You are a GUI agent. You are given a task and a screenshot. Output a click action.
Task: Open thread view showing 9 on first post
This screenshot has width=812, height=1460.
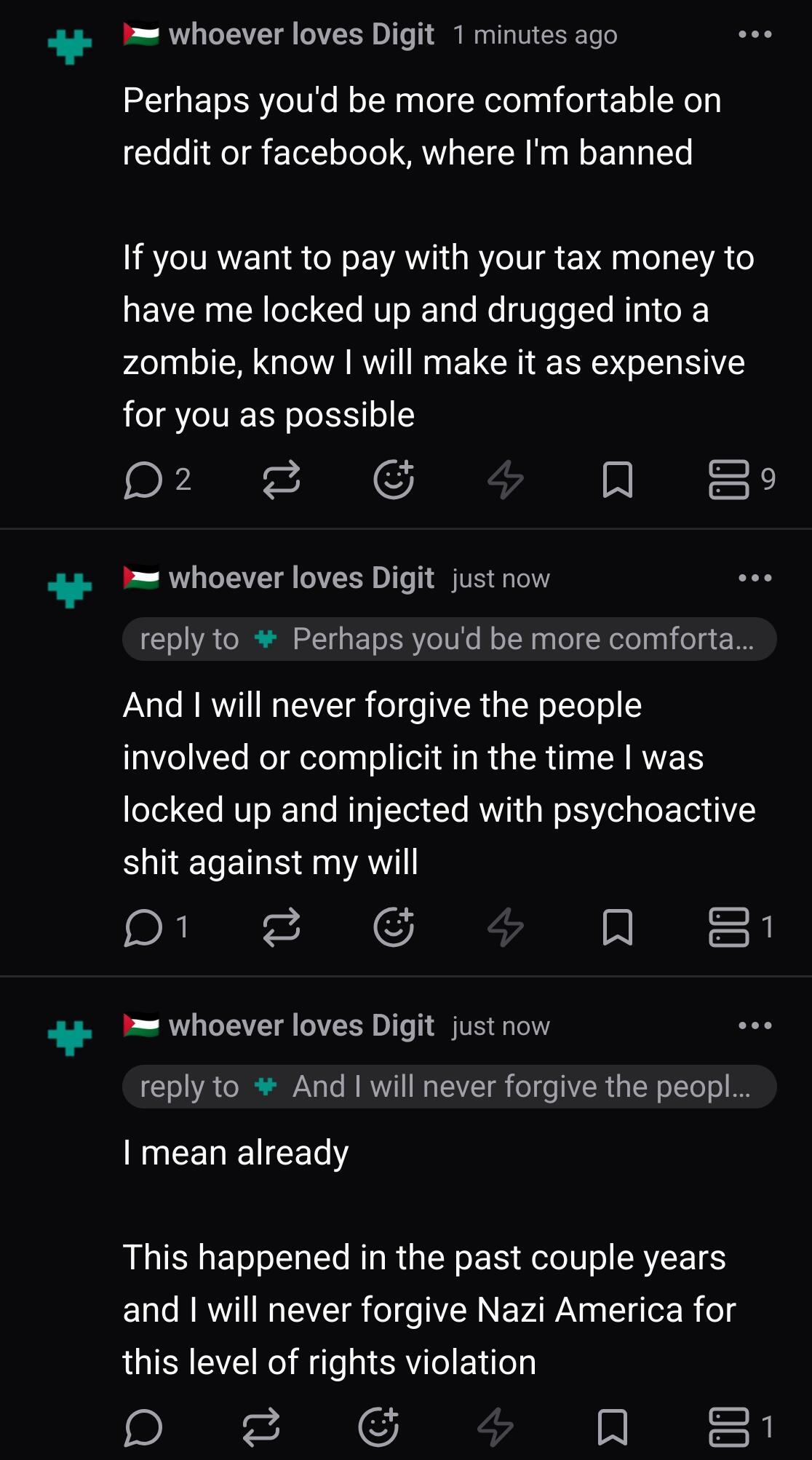pyautogui.click(x=742, y=480)
